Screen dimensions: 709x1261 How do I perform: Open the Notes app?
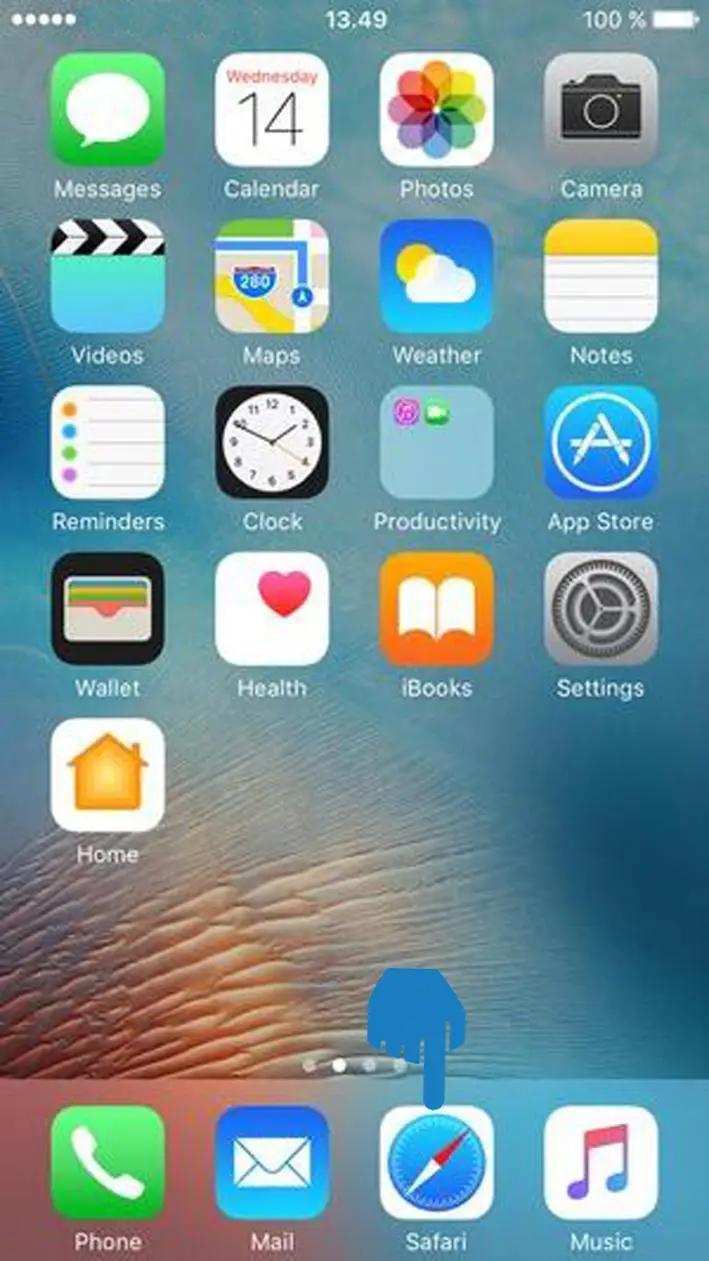(601, 276)
